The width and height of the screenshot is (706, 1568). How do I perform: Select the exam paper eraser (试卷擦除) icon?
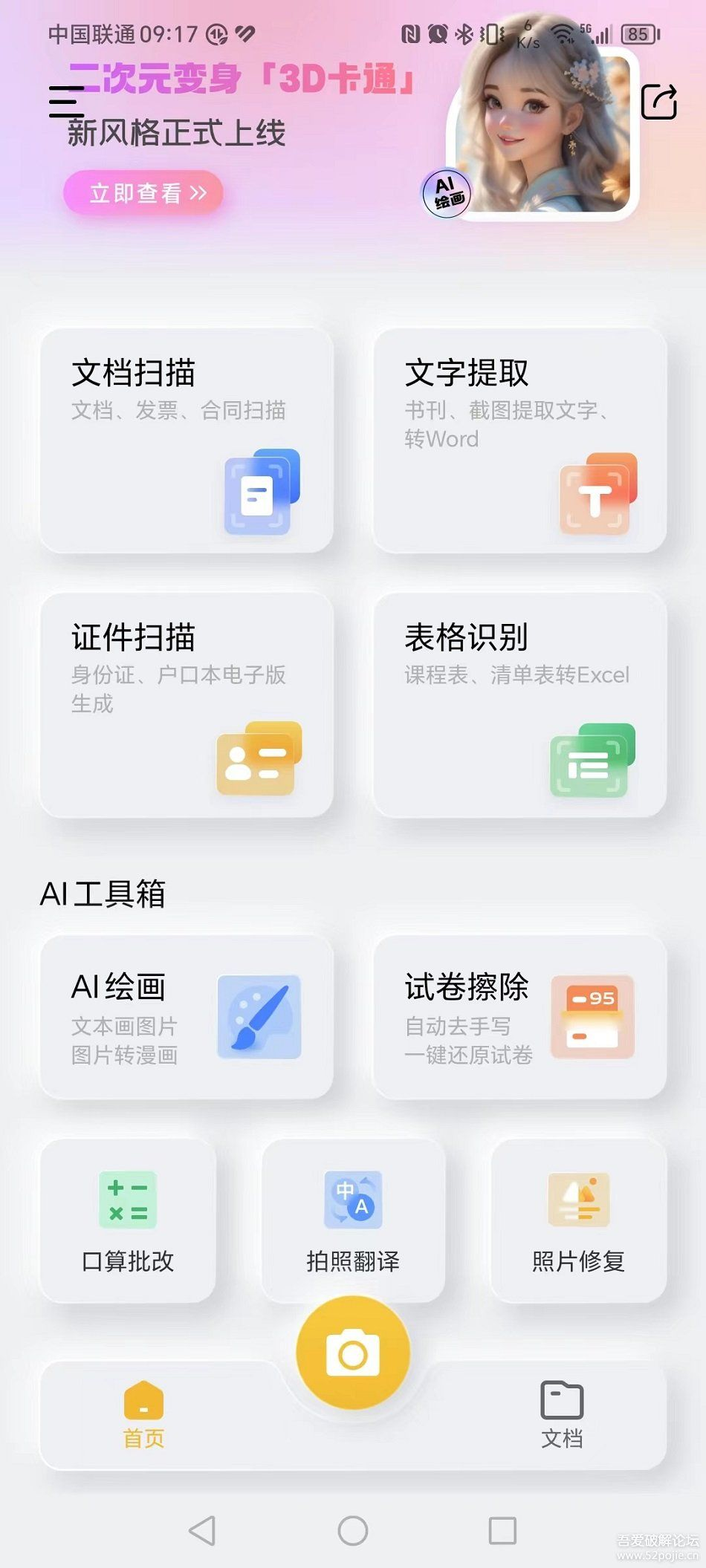[592, 1017]
